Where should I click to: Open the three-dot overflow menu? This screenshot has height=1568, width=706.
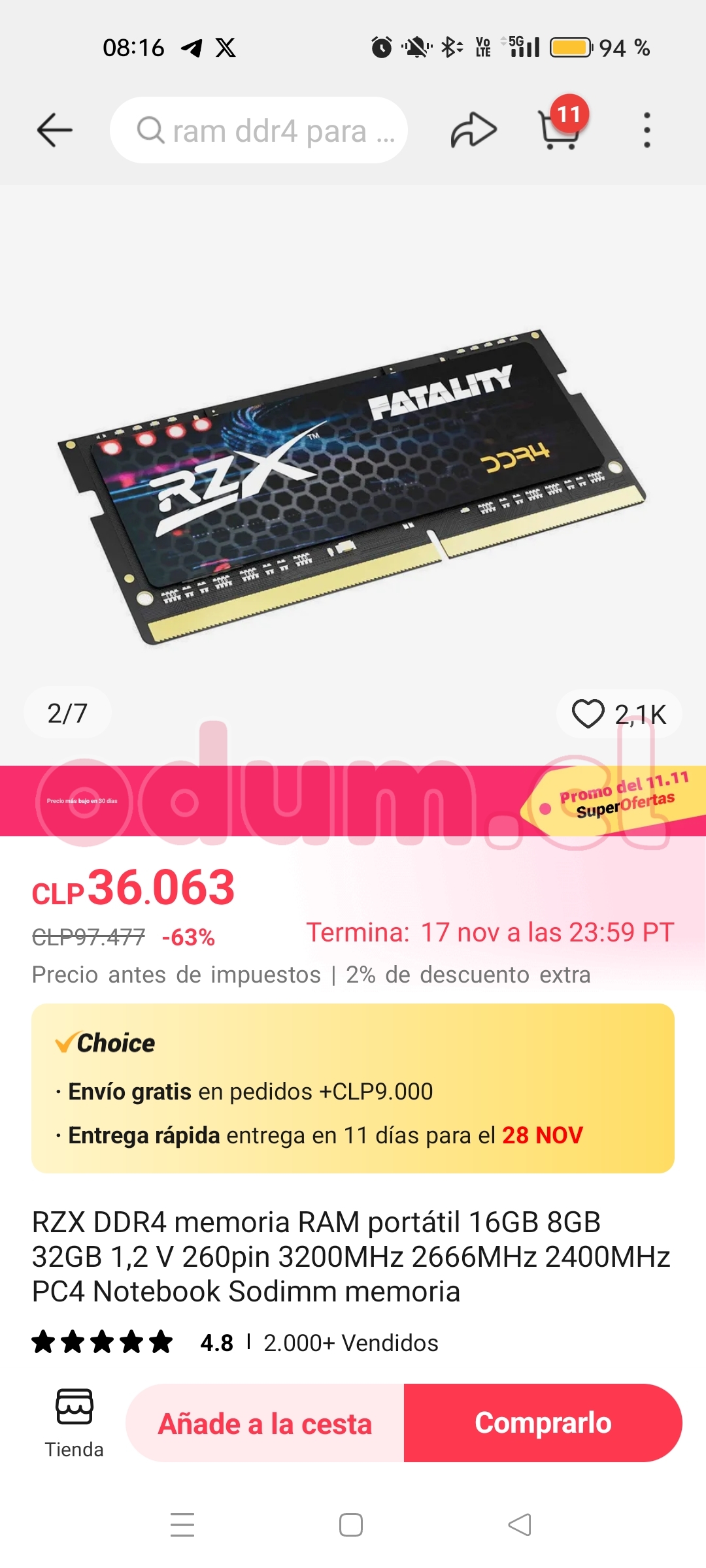tap(647, 131)
